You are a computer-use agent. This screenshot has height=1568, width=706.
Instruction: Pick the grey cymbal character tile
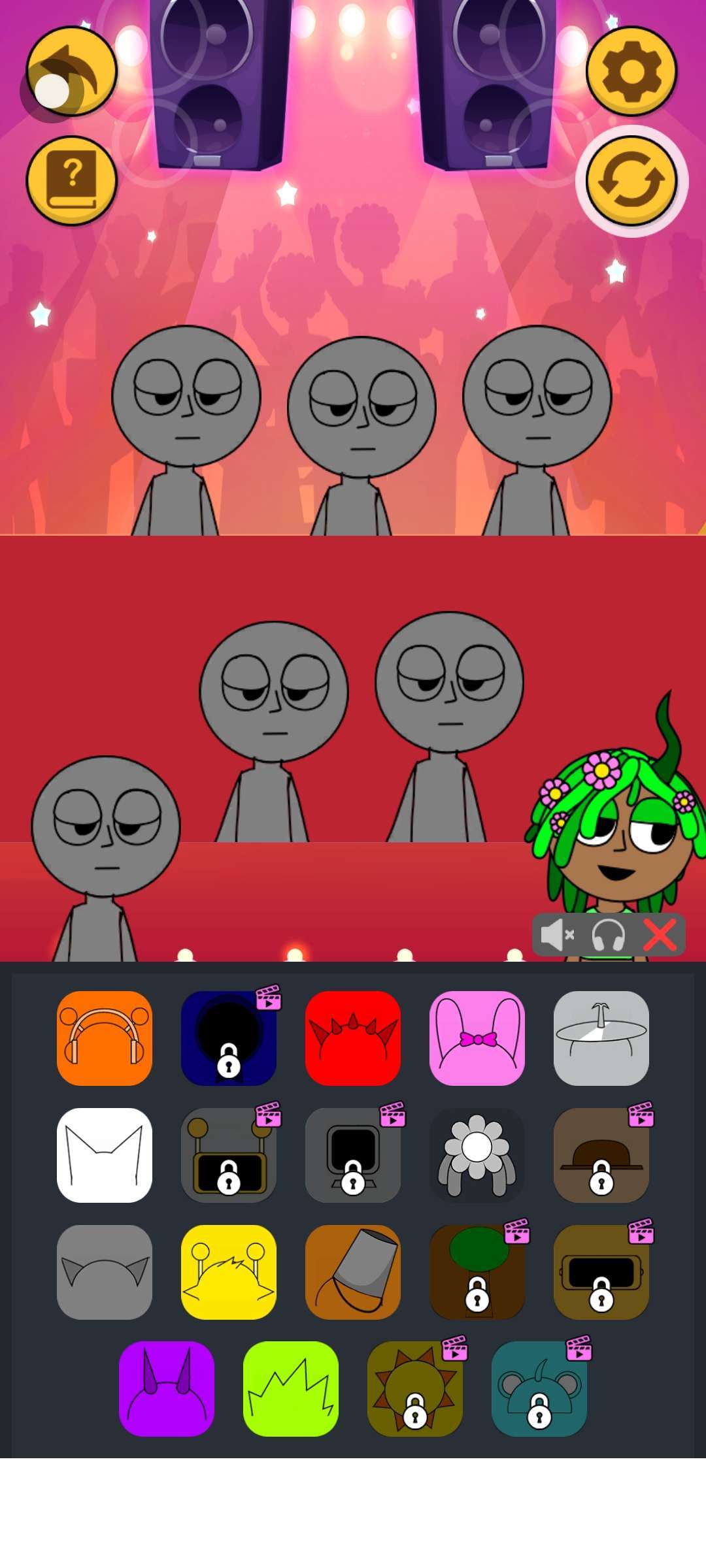coord(601,1038)
